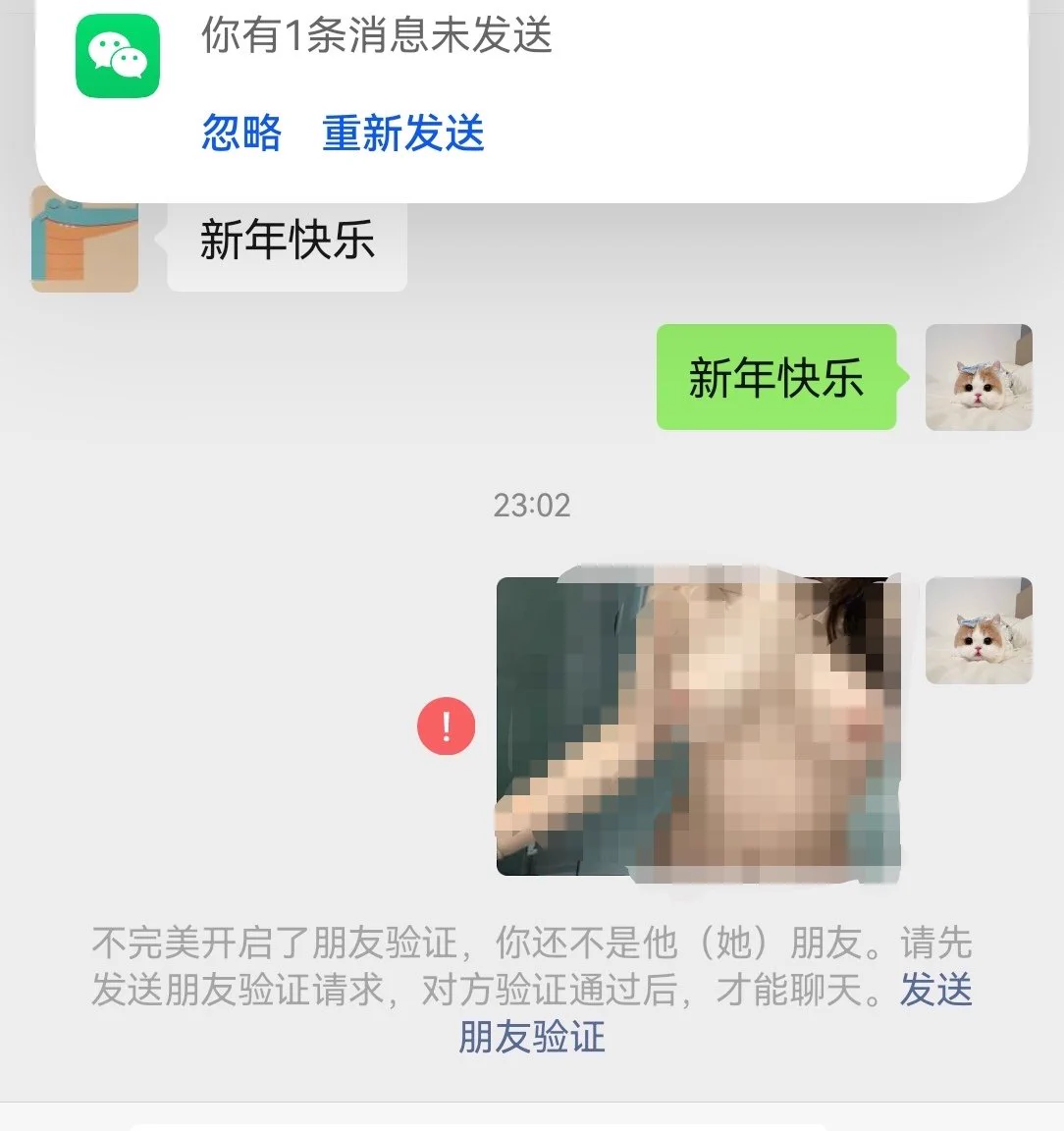Image resolution: width=1064 pixels, height=1131 pixels.
Task: Tap your cat avatar beside 新年快乐
Action: 979,377
